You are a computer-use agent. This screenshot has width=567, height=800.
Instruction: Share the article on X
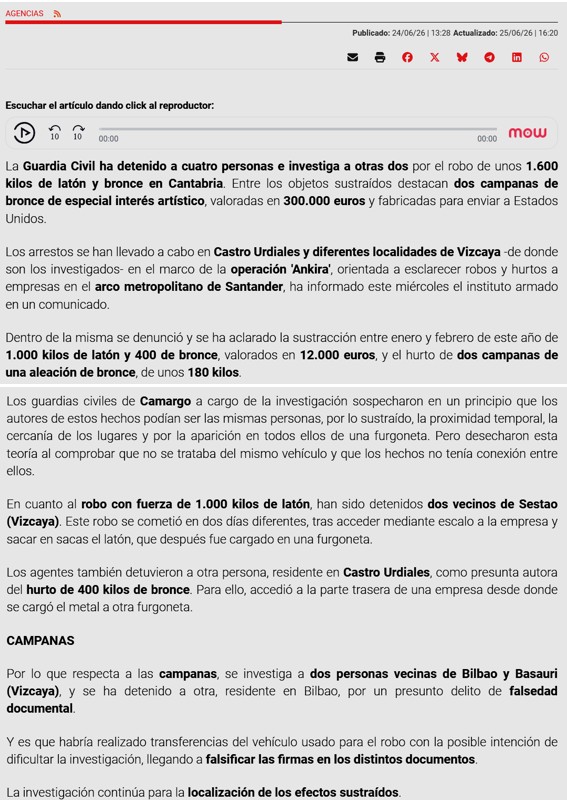click(x=435, y=57)
